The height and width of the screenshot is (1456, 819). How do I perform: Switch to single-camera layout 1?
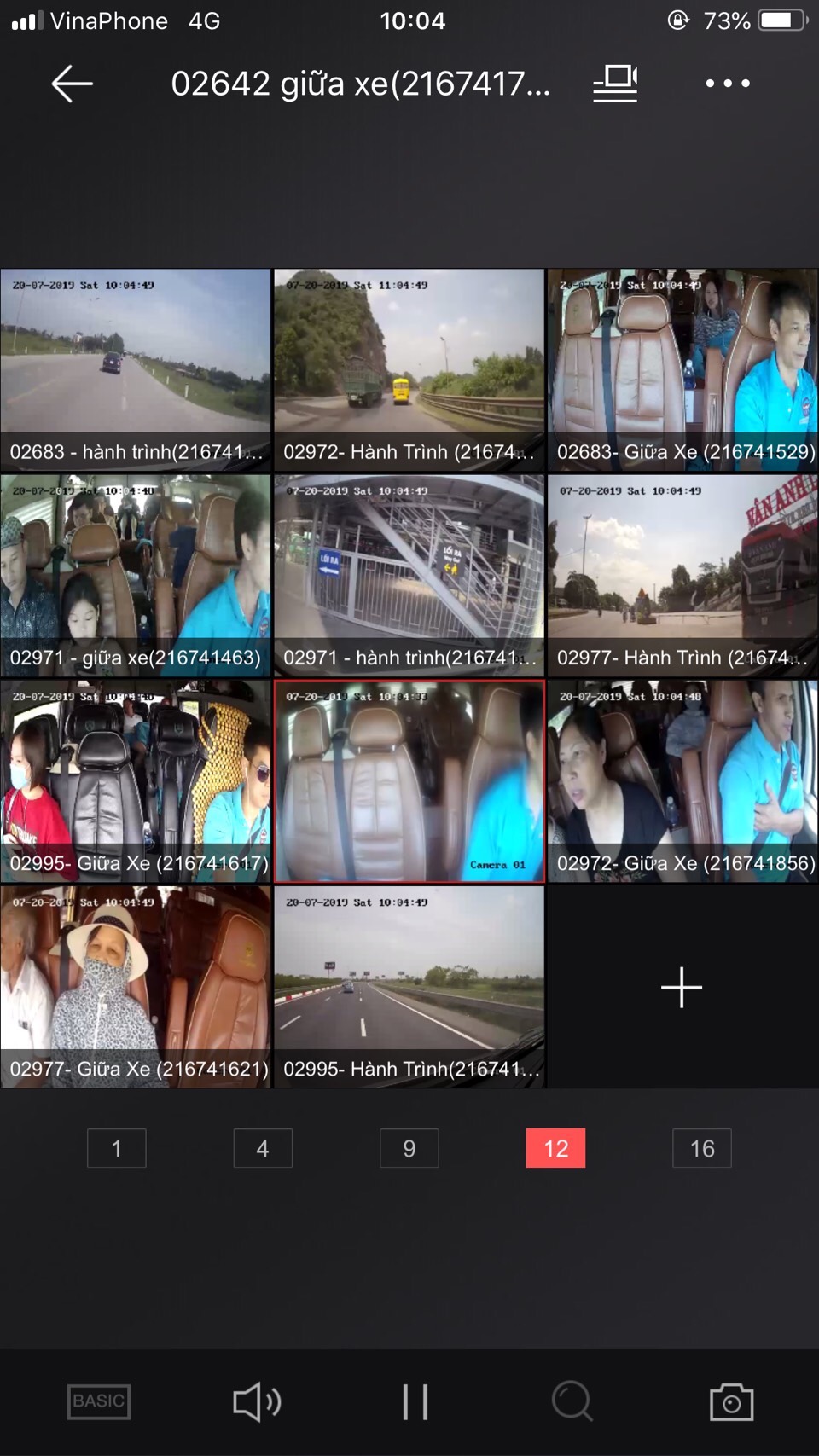click(117, 1148)
